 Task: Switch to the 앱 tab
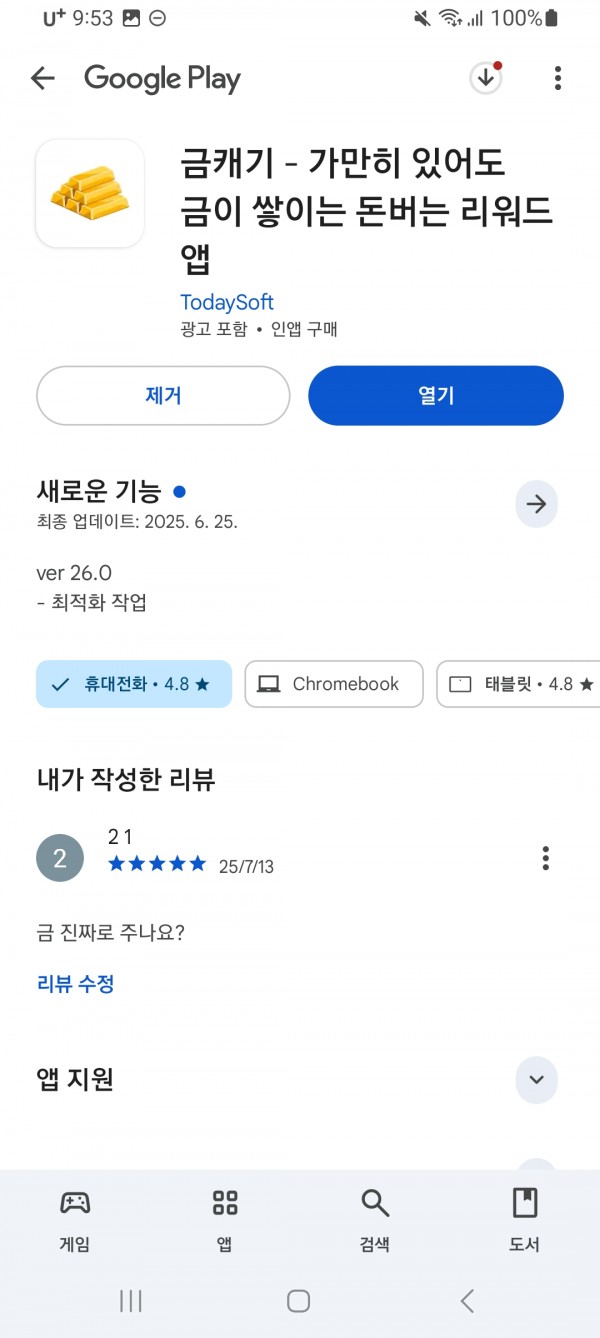(x=225, y=1220)
